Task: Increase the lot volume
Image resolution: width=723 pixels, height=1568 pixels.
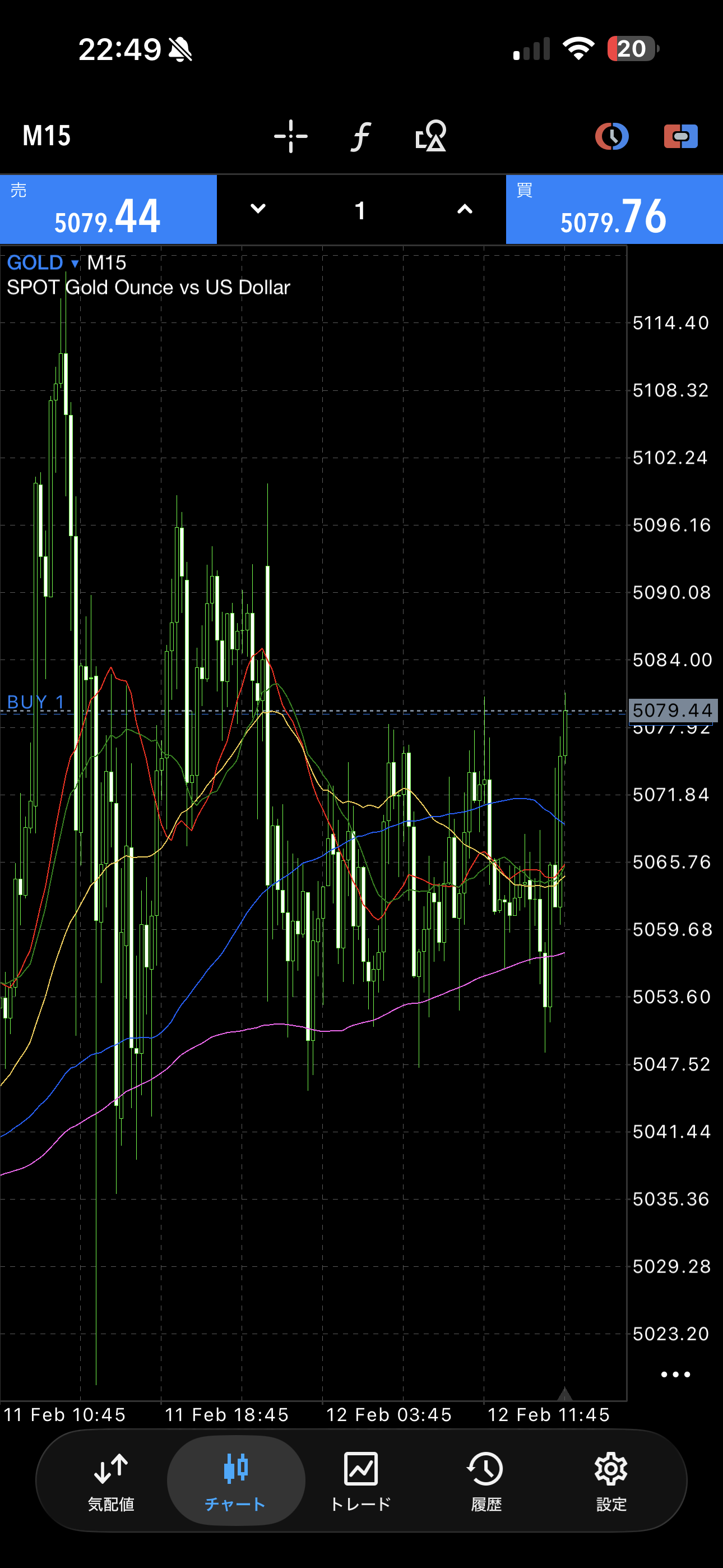Action: [465, 209]
